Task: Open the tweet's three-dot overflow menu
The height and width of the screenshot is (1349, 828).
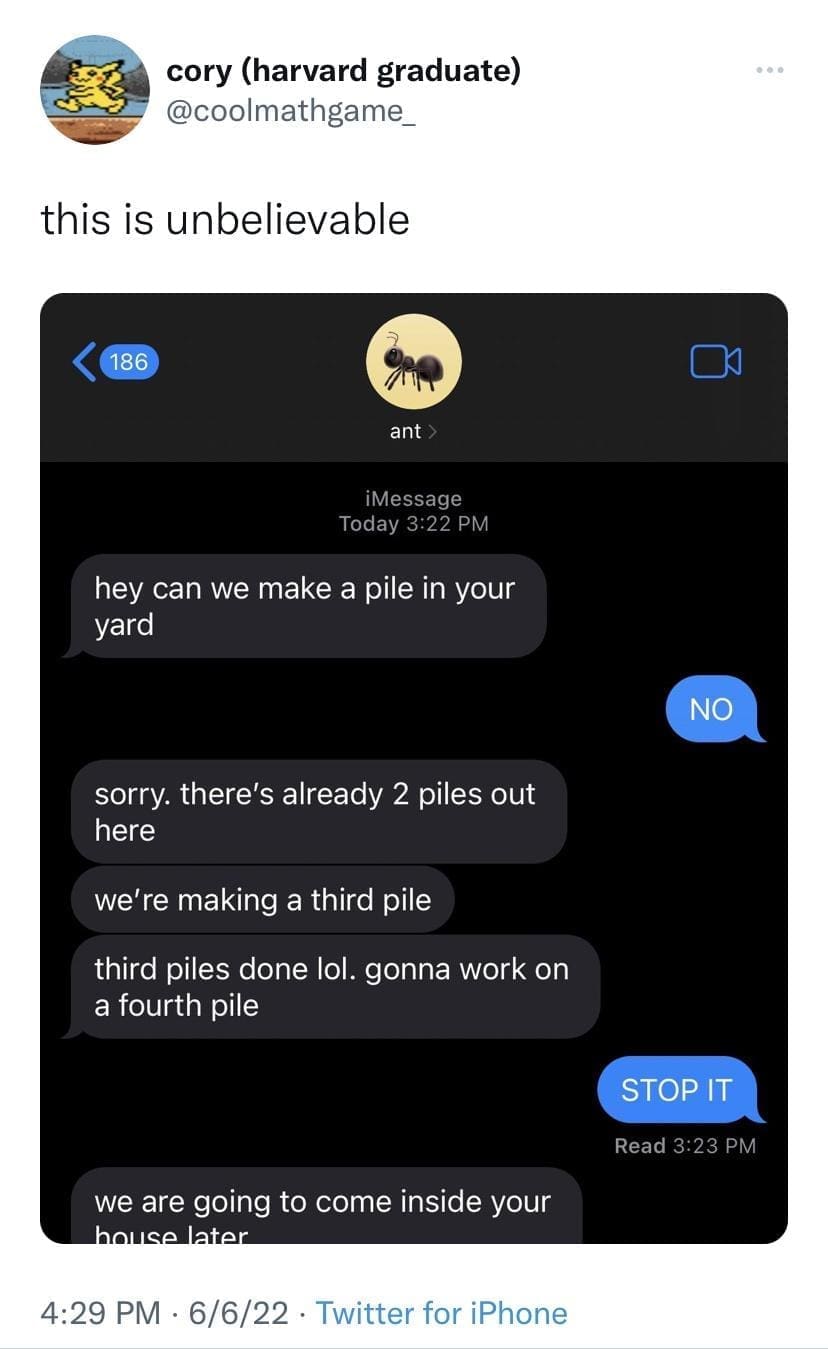Action: (769, 71)
